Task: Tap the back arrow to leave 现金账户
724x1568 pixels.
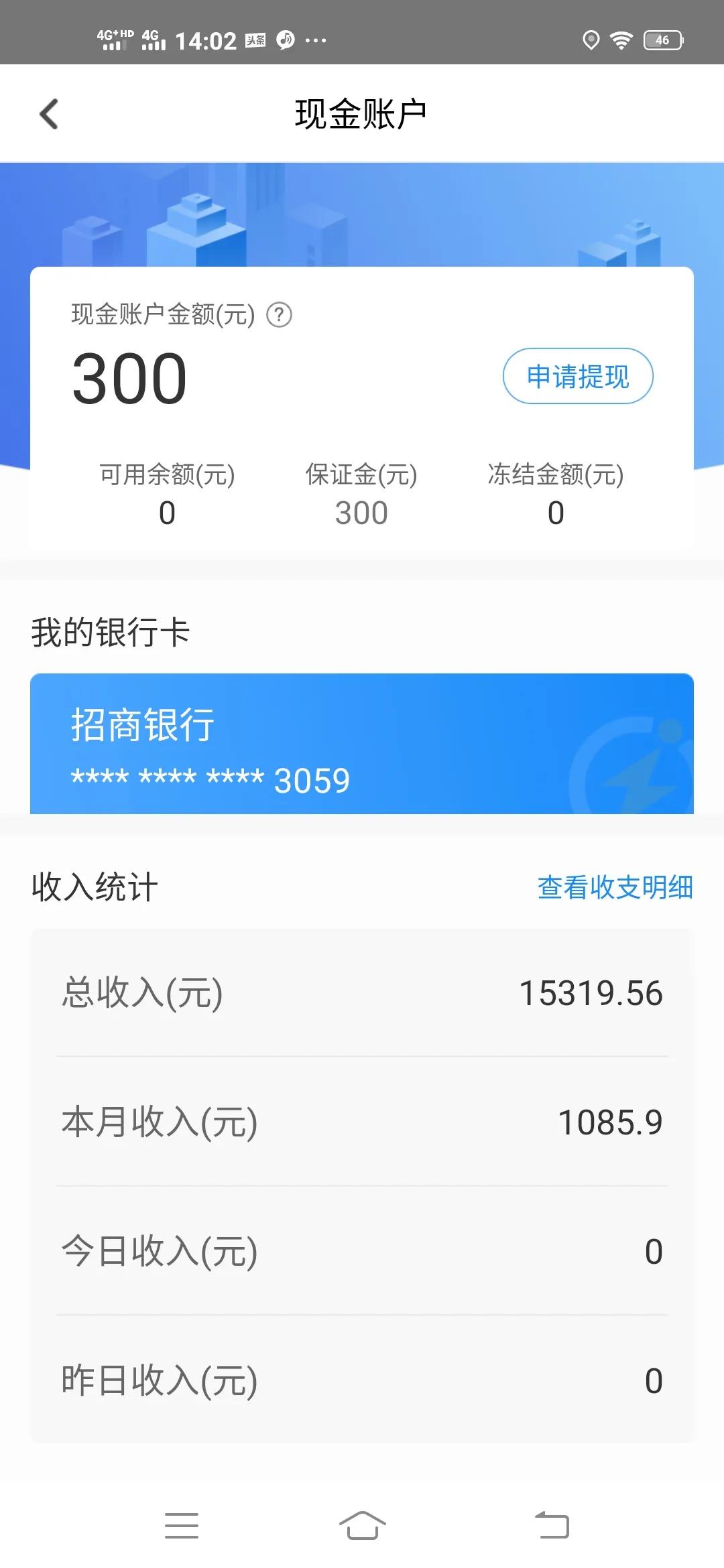Action: pos(48,113)
